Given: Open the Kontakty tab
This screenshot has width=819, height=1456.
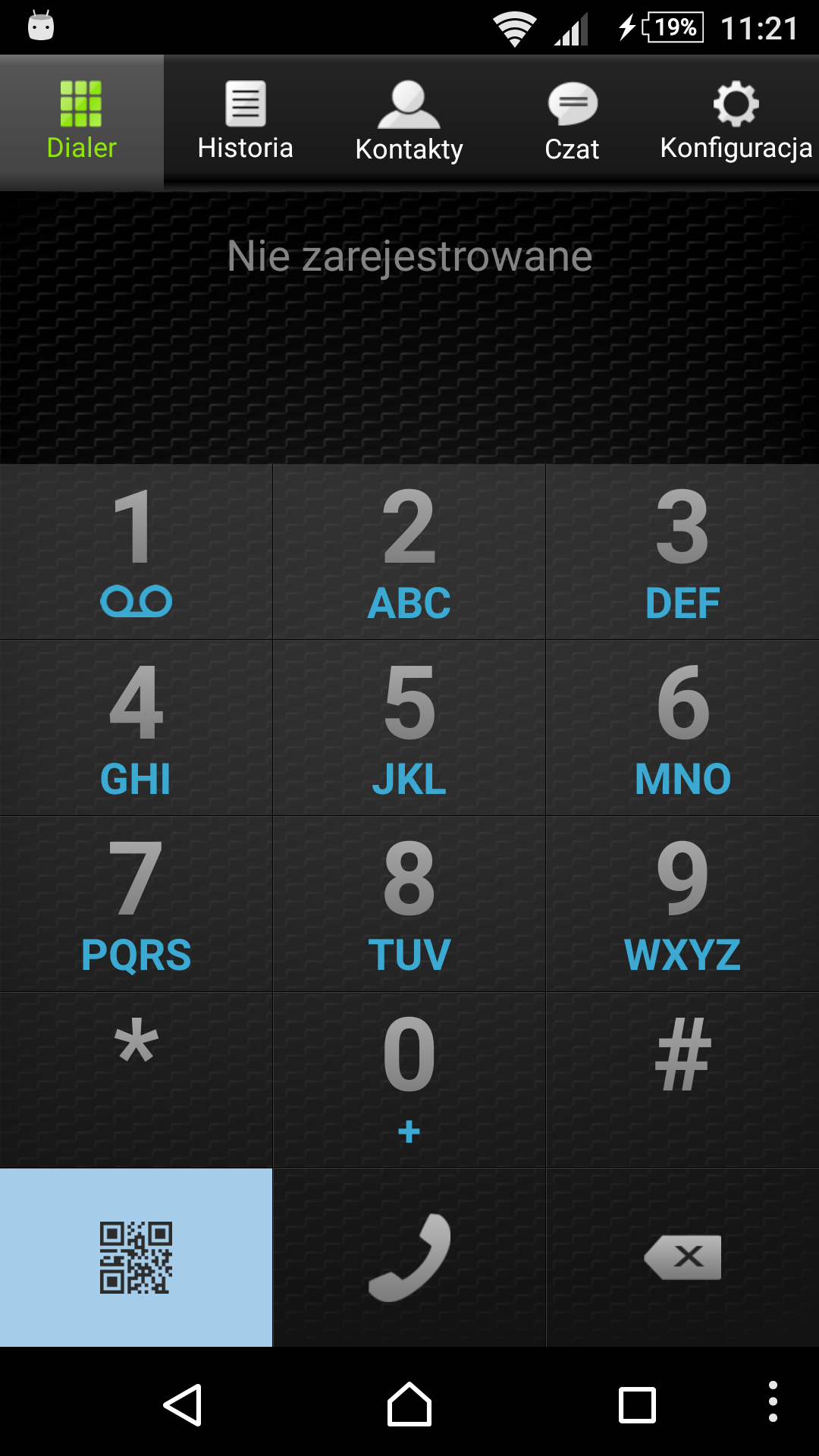Looking at the screenshot, I should (409, 121).
